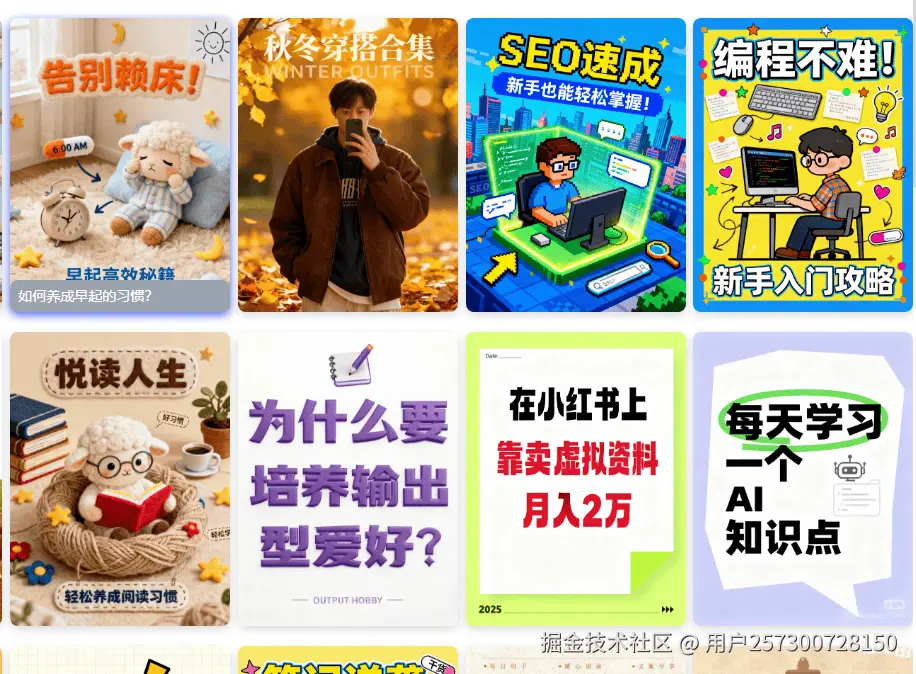Choose the 编程不难 beginner guide template

click(803, 165)
